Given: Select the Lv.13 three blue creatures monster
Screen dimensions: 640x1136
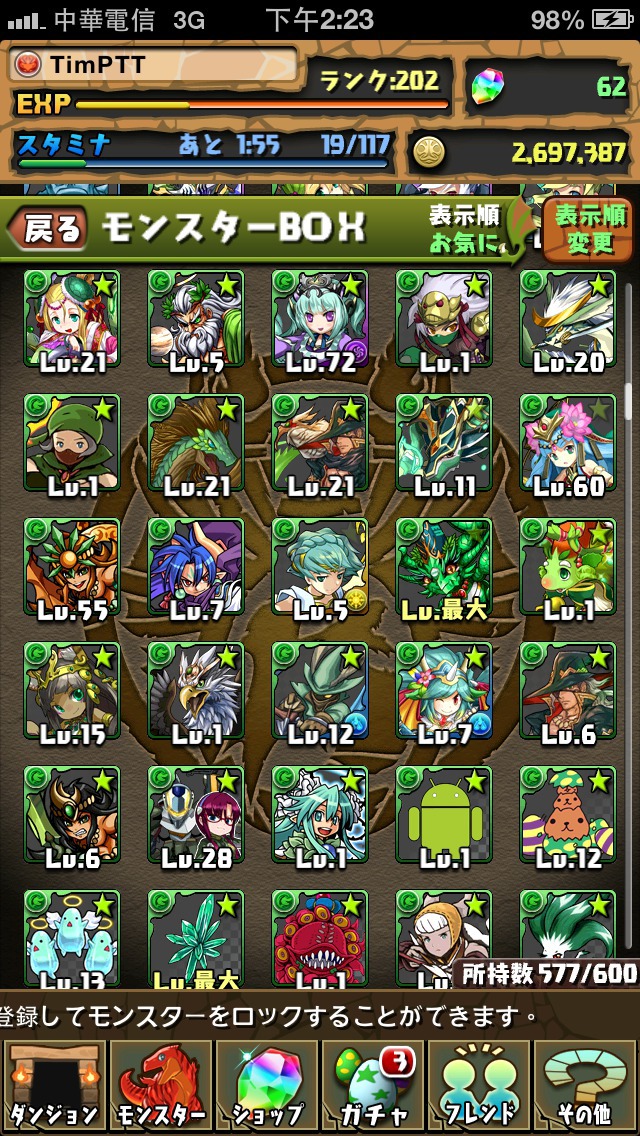Looking at the screenshot, I should pos(71,935).
